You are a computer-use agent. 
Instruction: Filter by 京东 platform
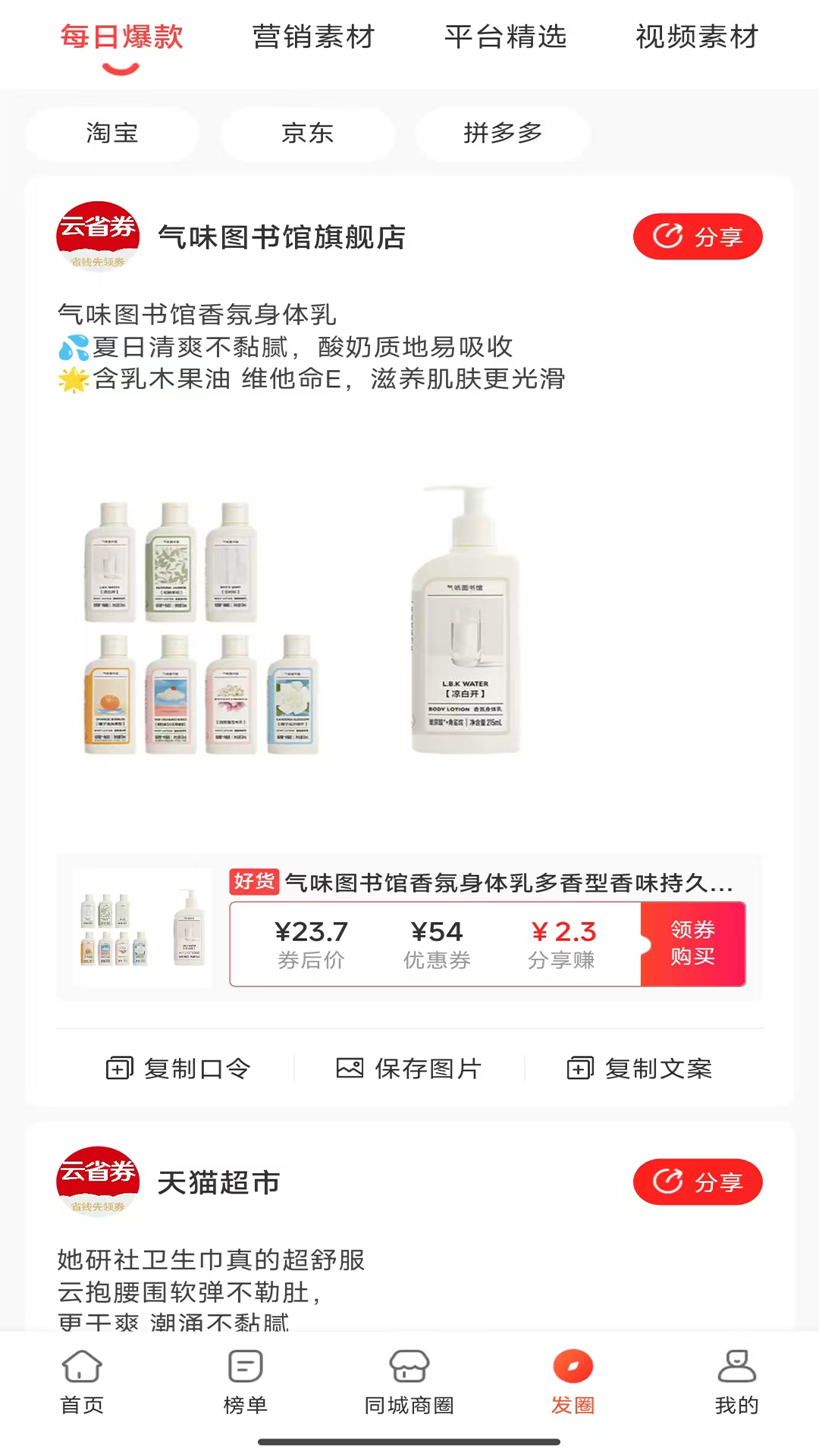[x=307, y=133]
